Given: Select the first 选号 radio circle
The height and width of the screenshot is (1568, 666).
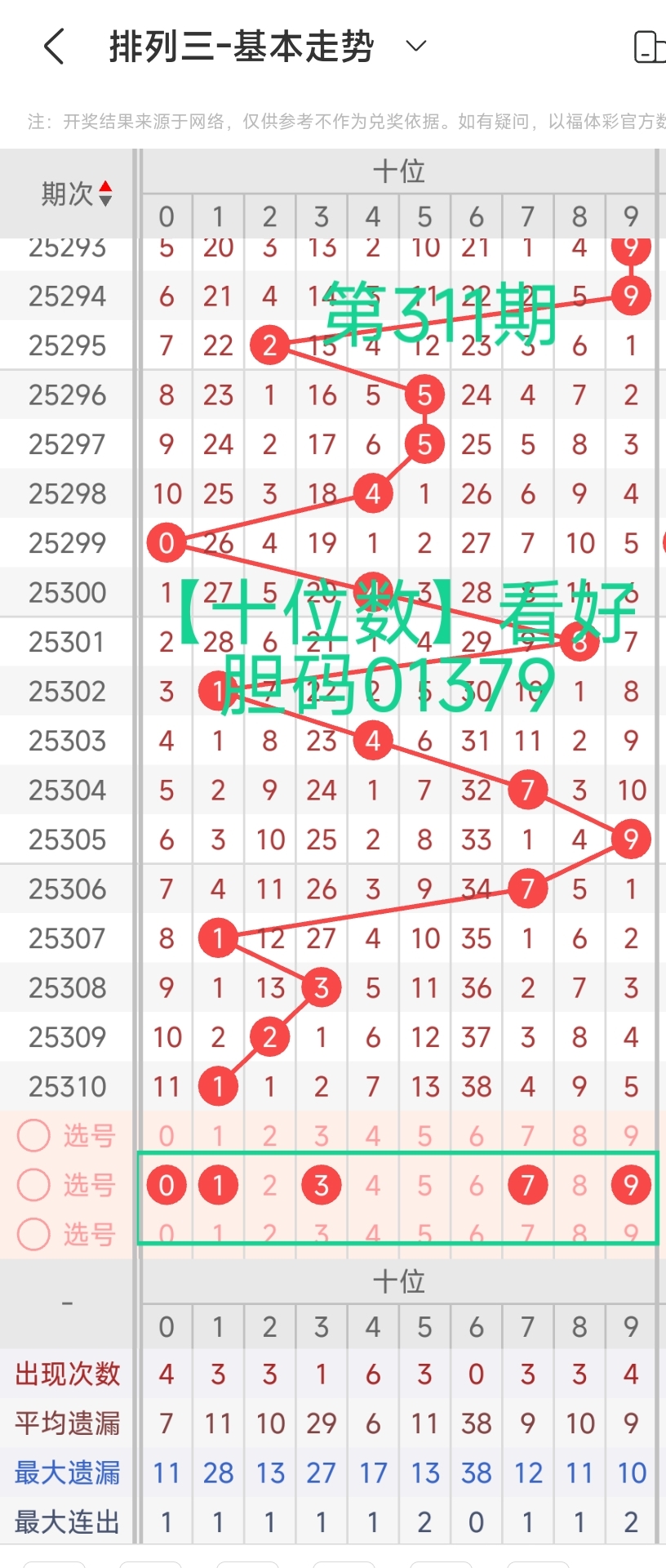Looking at the screenshot, I should point(33,1135).
